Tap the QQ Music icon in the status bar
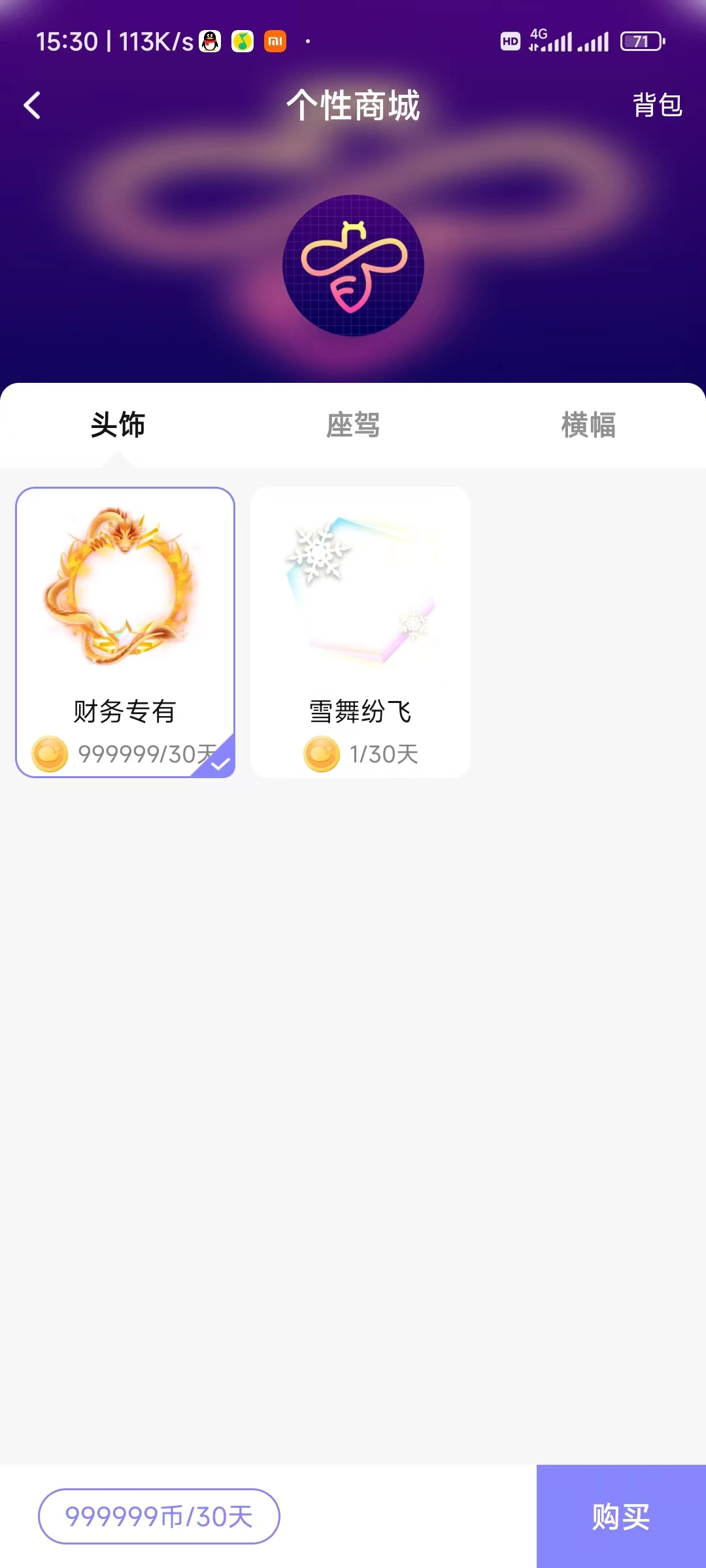Viewport: 706px width, 1568px height. 241,41
